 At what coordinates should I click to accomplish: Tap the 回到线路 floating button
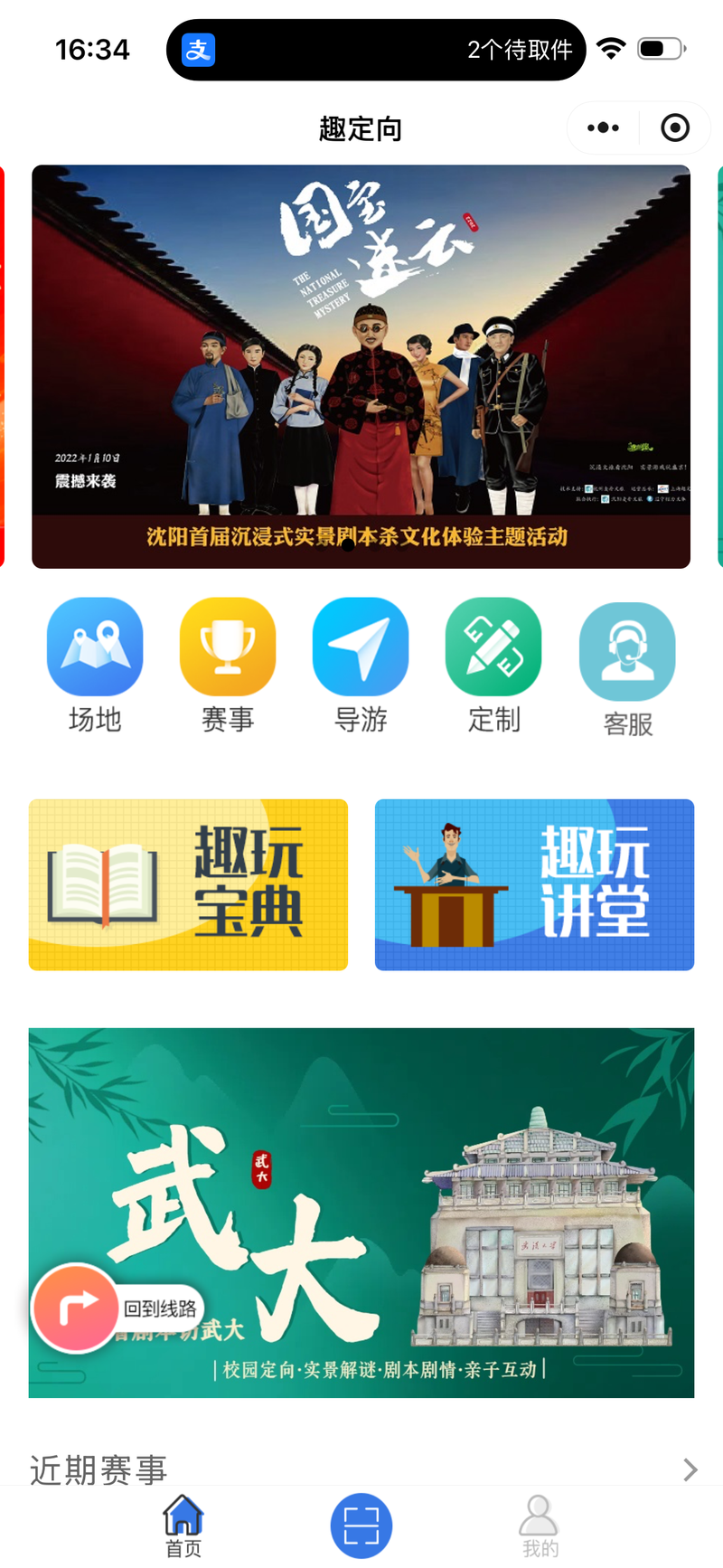click(117, 1308)
